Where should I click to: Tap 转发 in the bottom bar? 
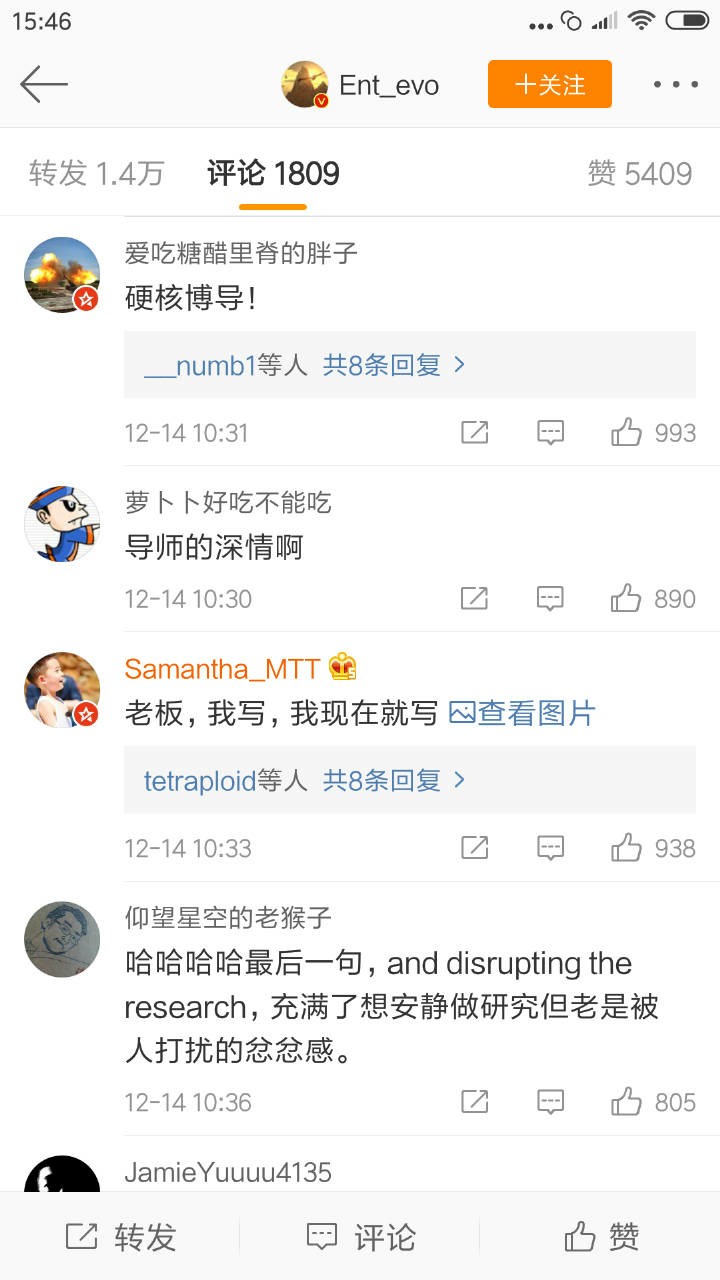click(x=121, y=1237)
